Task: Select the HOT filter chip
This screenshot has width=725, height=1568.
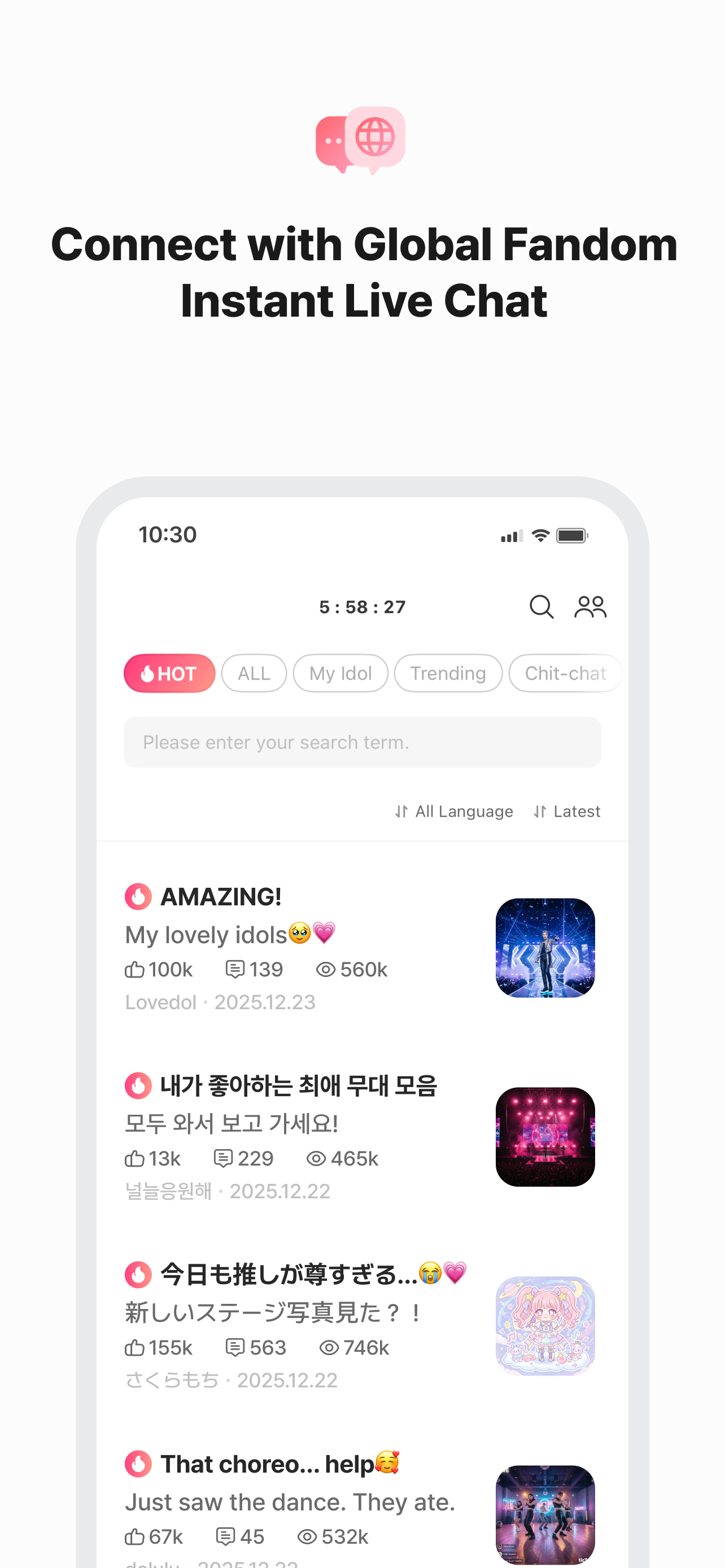Action: pyautogui.click(x=169, y=673)
